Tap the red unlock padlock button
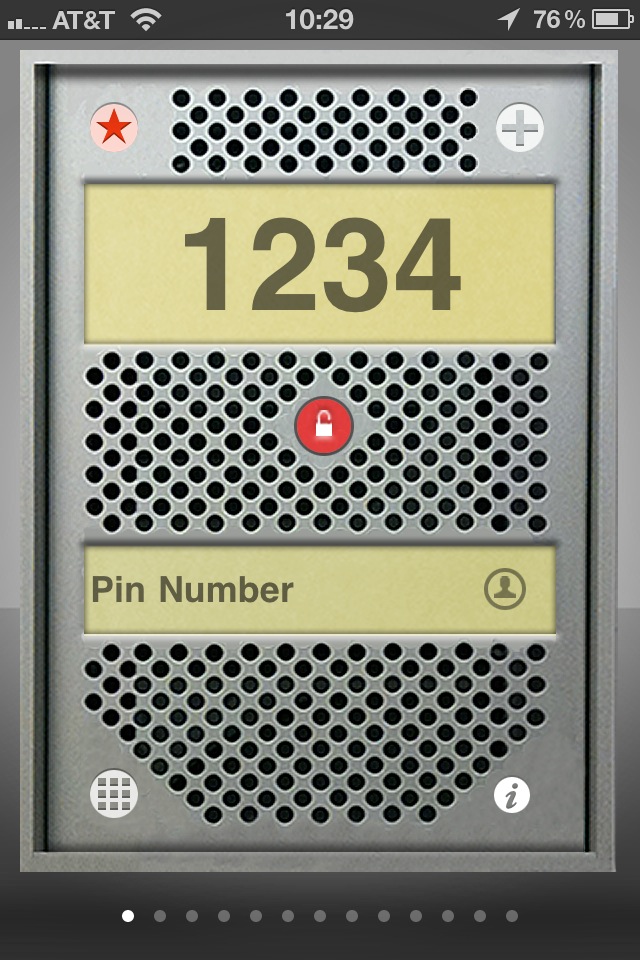Image resolution: width=640 pixels, height=960 pixels. pos(323,427)
